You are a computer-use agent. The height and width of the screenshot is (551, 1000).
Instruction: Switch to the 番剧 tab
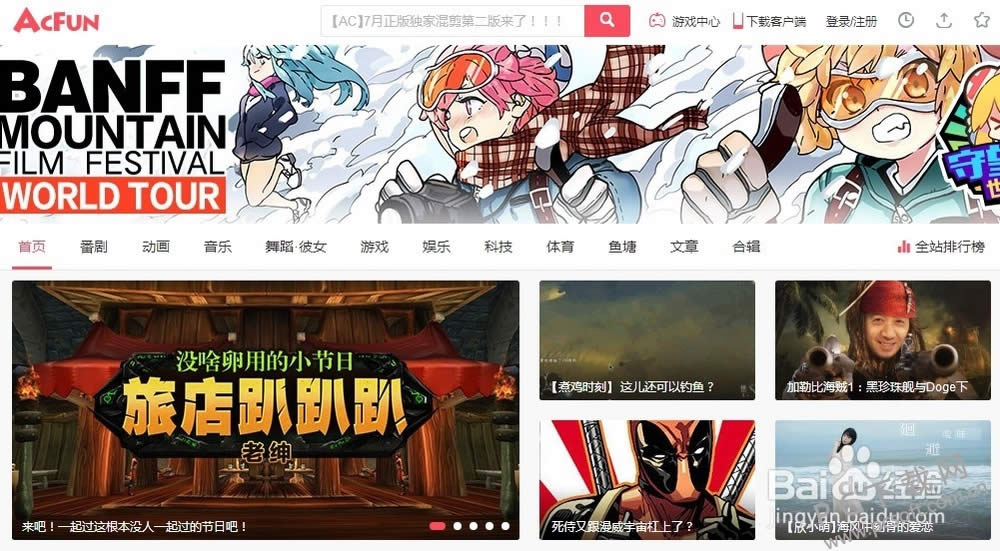94,247
